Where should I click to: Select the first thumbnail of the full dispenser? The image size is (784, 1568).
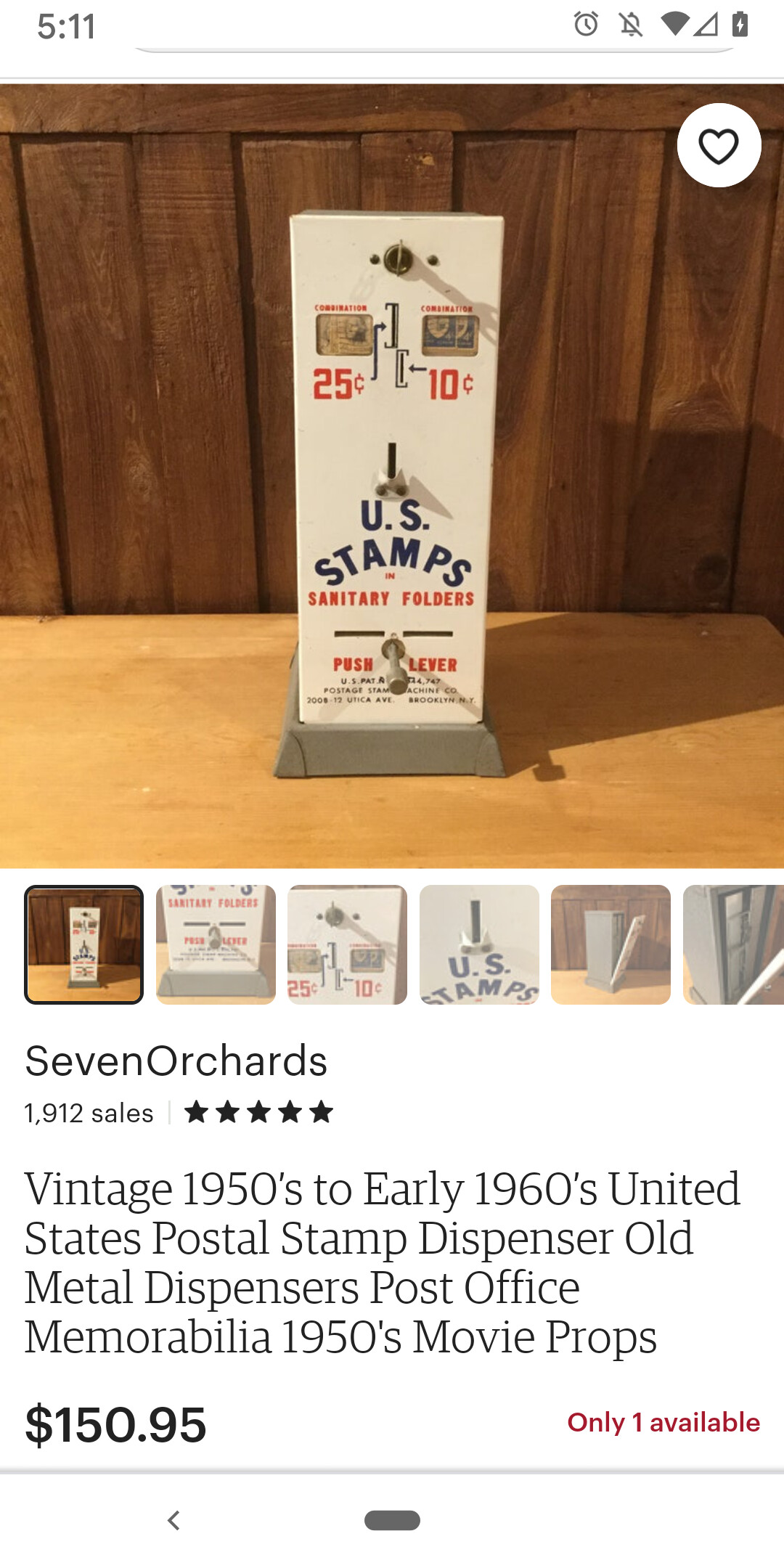pos(84,944)
